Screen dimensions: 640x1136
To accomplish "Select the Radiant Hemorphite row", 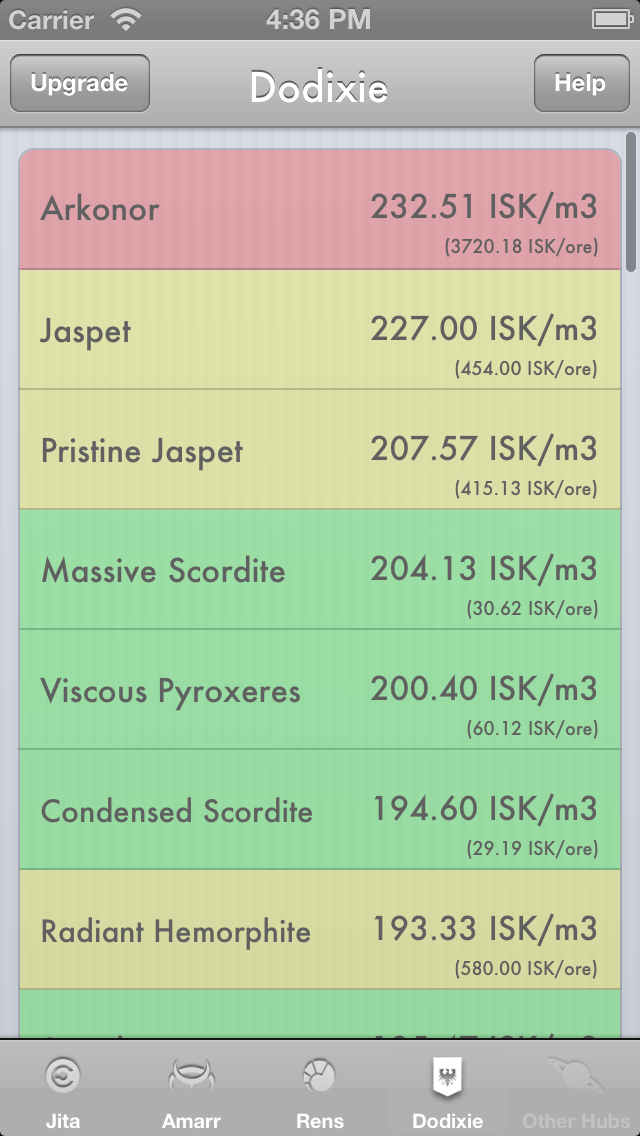I will point(320,930).
